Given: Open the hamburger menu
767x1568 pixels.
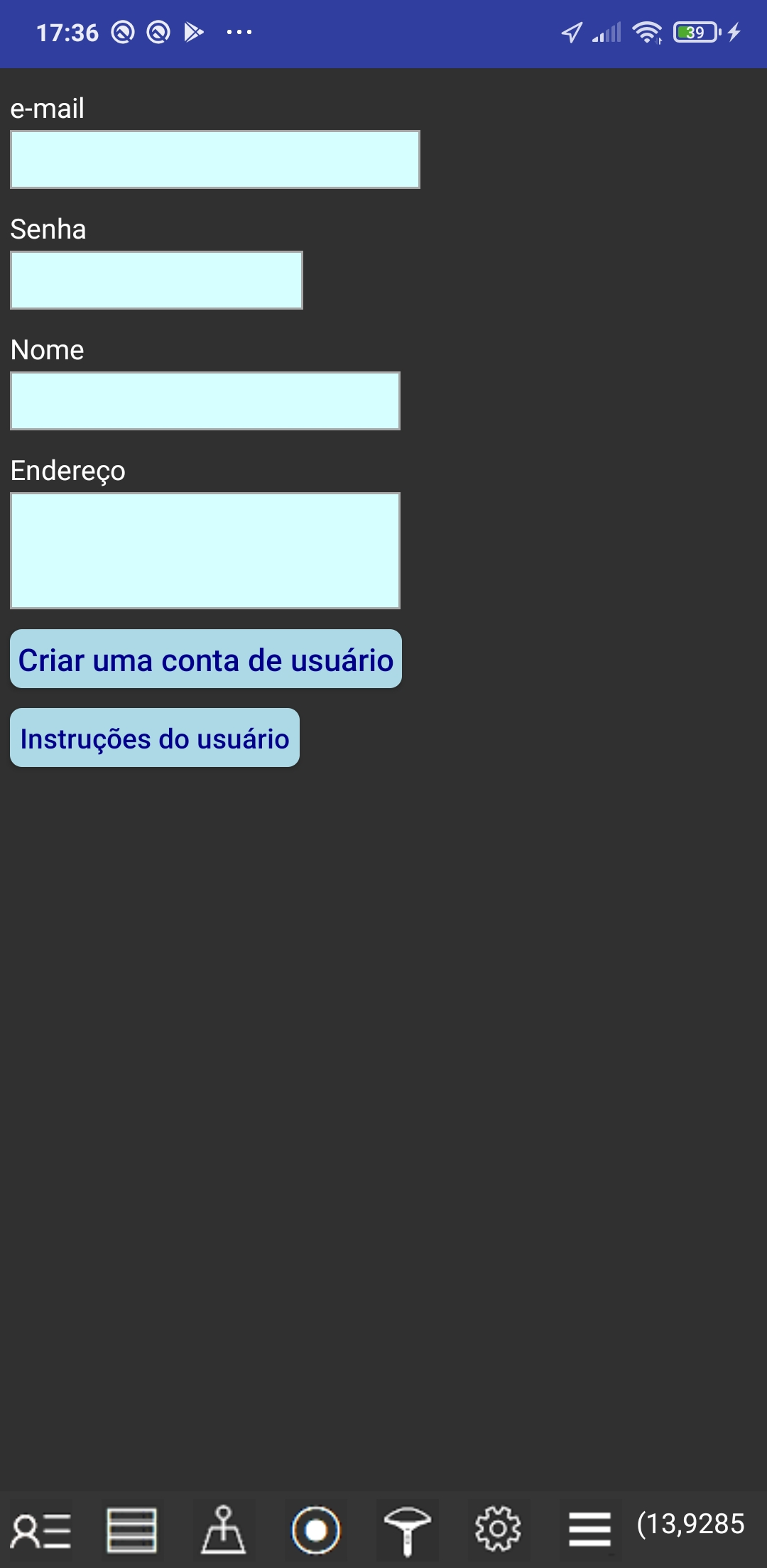Looking at the screenshot, I should click(589, 1530).
